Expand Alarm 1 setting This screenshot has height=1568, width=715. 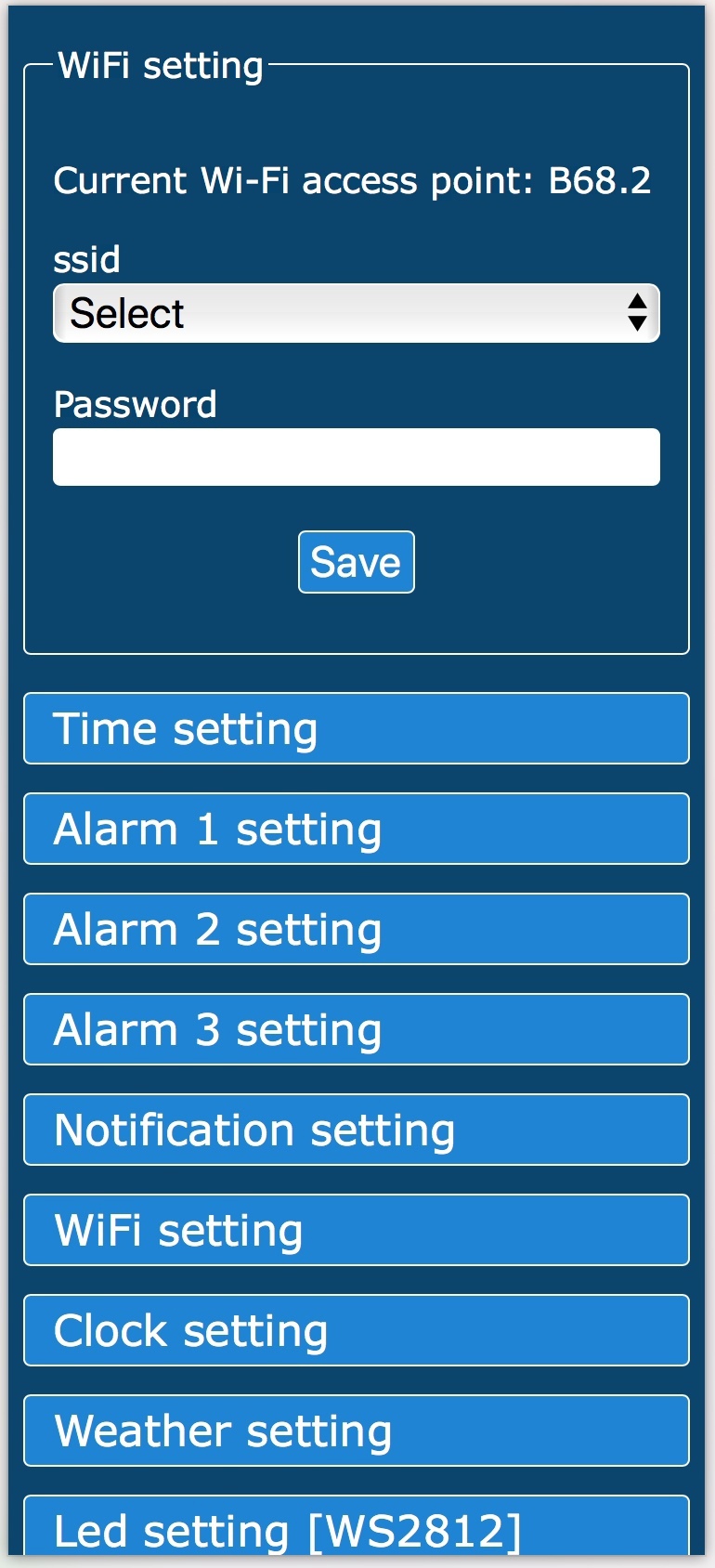click(x=357, y=829)
